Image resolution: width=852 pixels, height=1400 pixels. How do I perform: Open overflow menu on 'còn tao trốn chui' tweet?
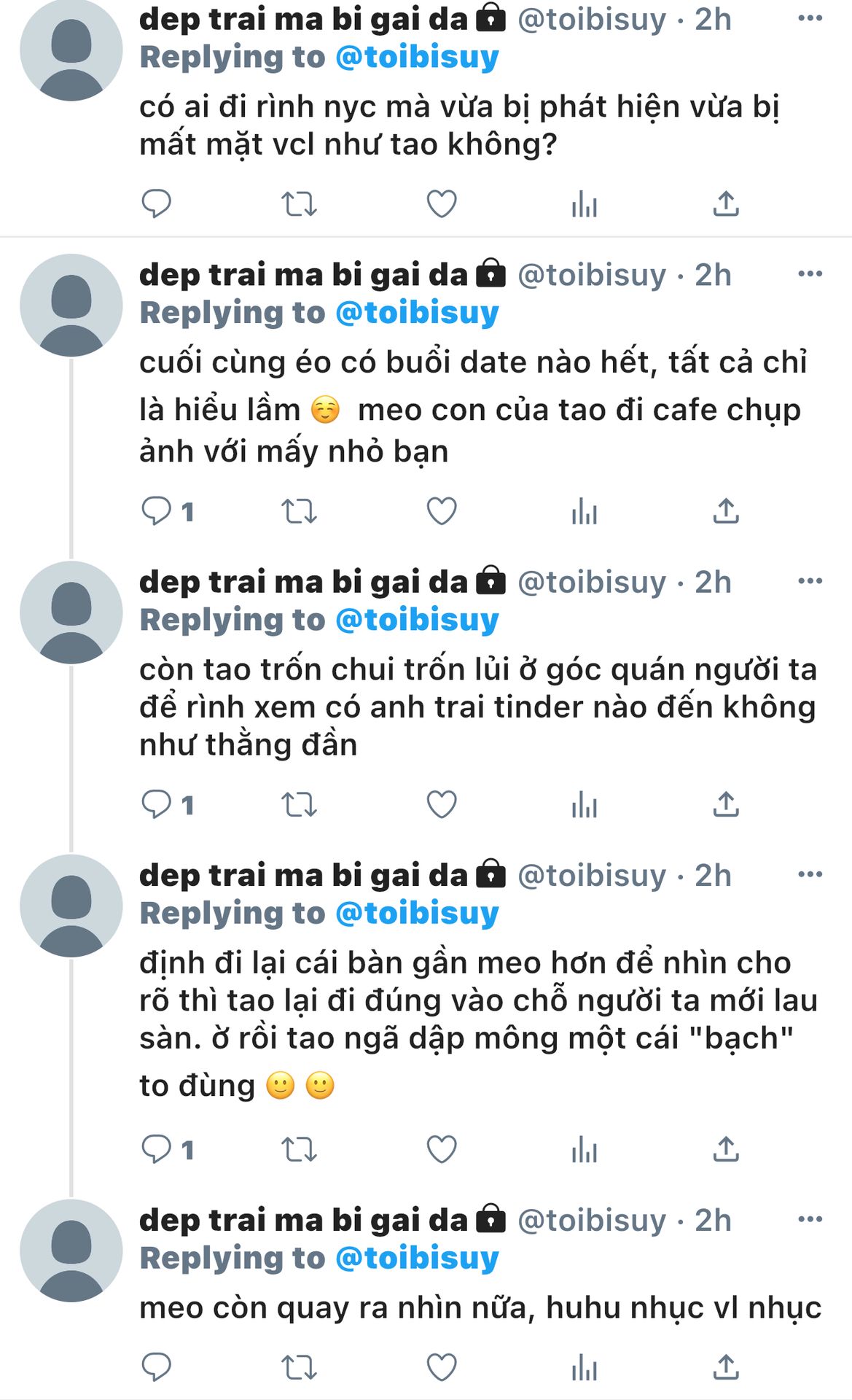(x=810, y=582)
